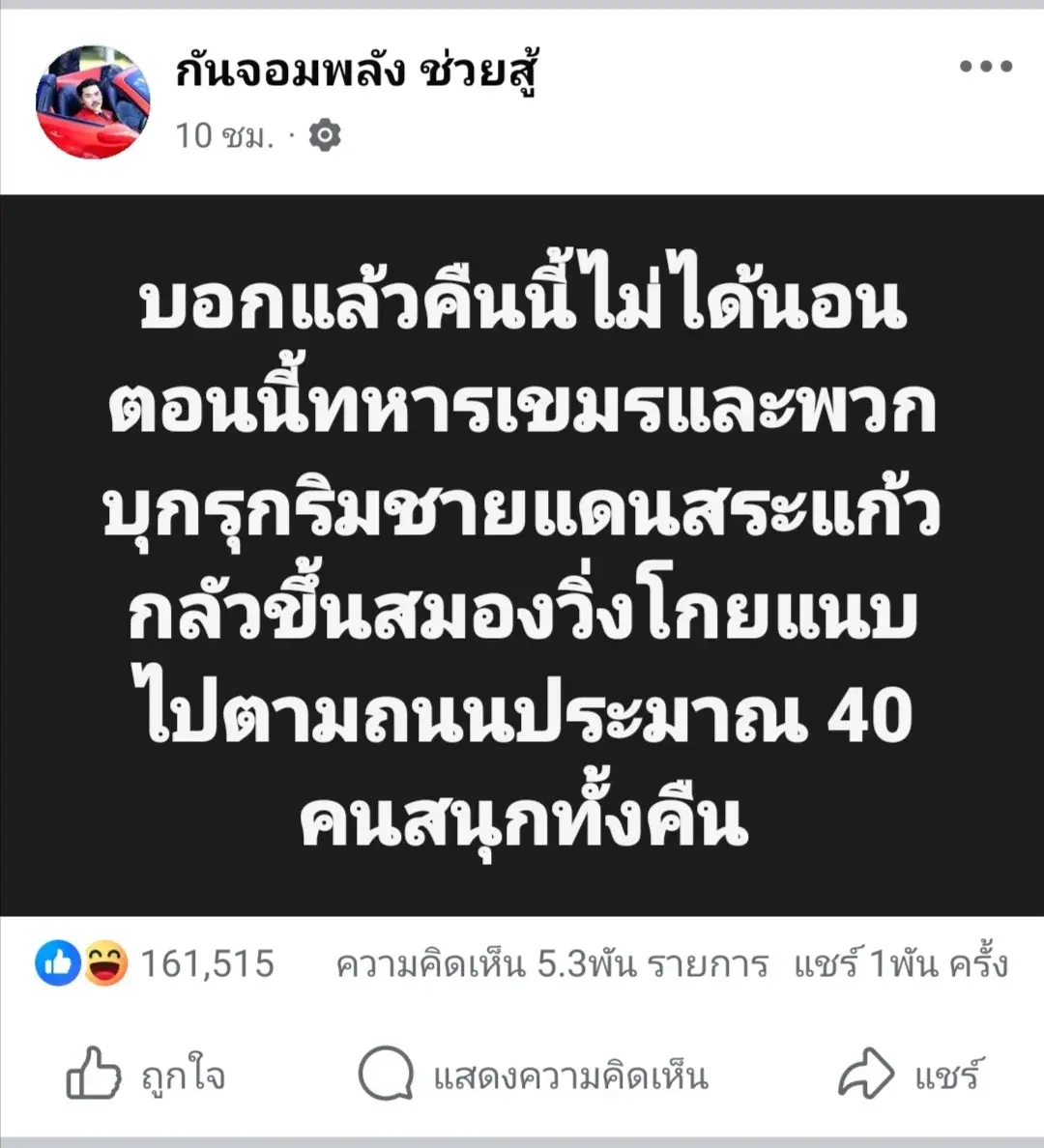This screenshot has height=1148, width=1044.
Task: Tap แสดงความคิดเห็น to comment
Action: 534,1075
